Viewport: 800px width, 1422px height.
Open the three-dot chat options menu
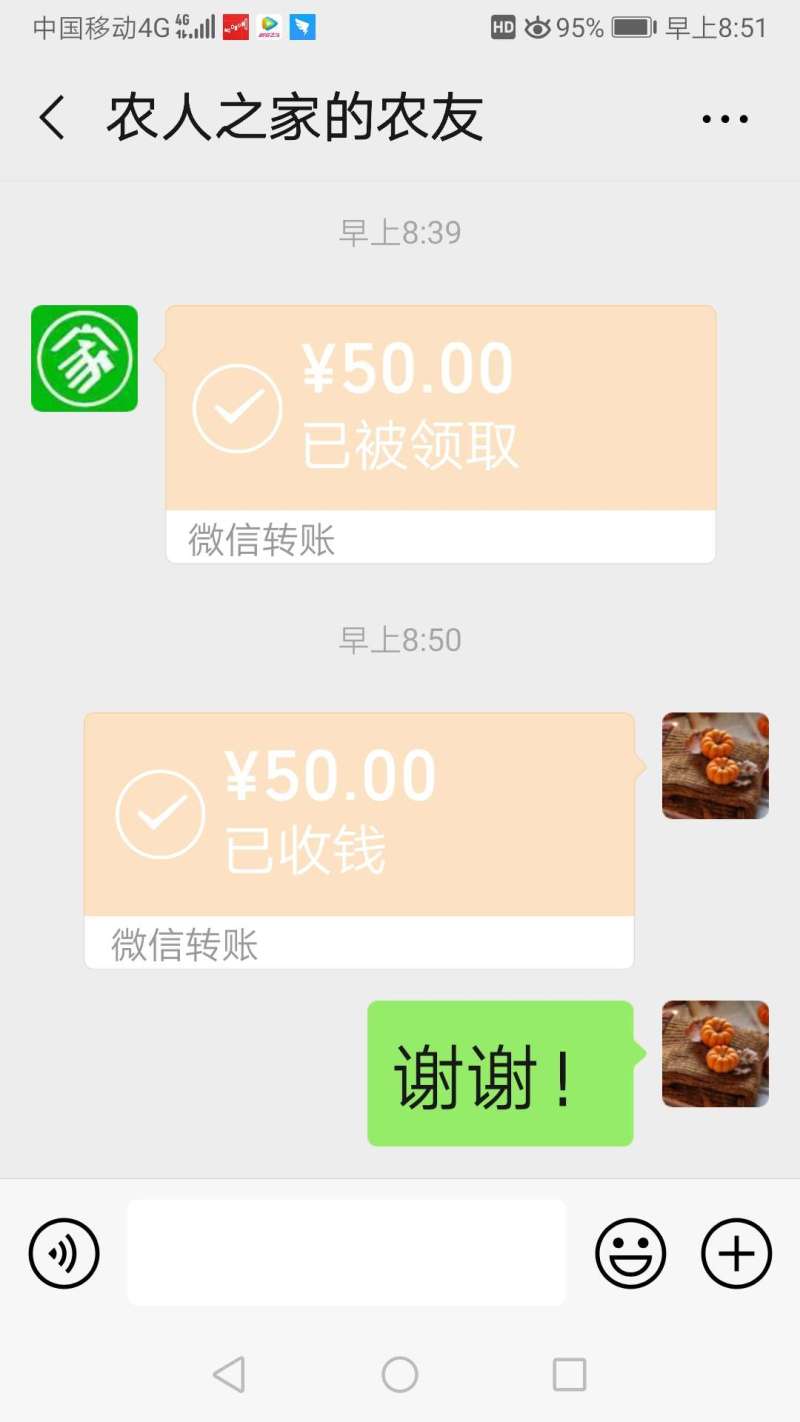click(x=725, y=119)
